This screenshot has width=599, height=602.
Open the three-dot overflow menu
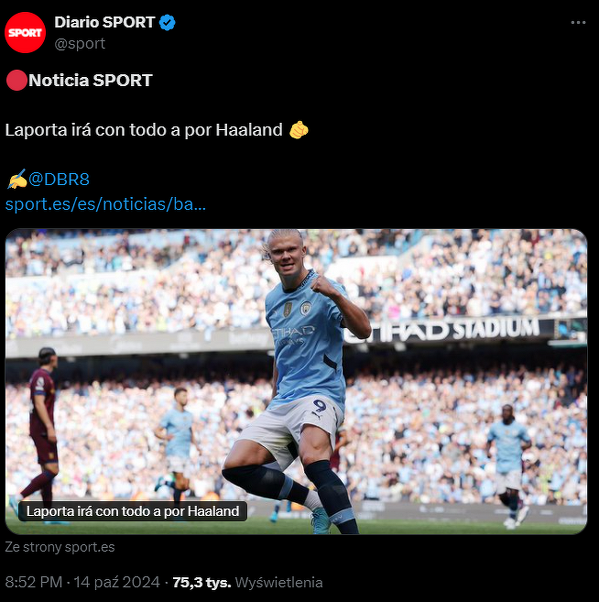coord(578,23)
